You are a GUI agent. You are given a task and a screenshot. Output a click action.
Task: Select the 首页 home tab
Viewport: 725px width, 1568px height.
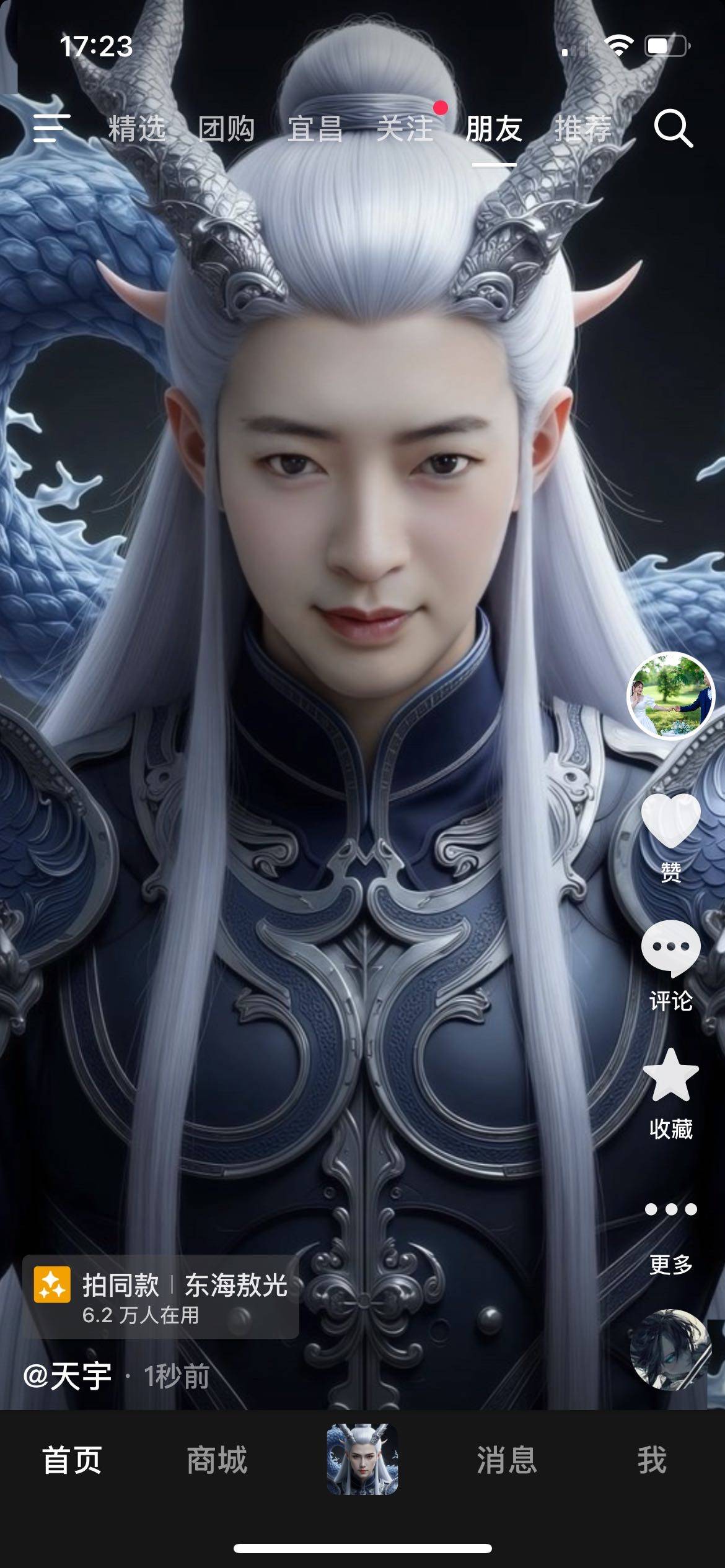click(x=72, y=1460)
